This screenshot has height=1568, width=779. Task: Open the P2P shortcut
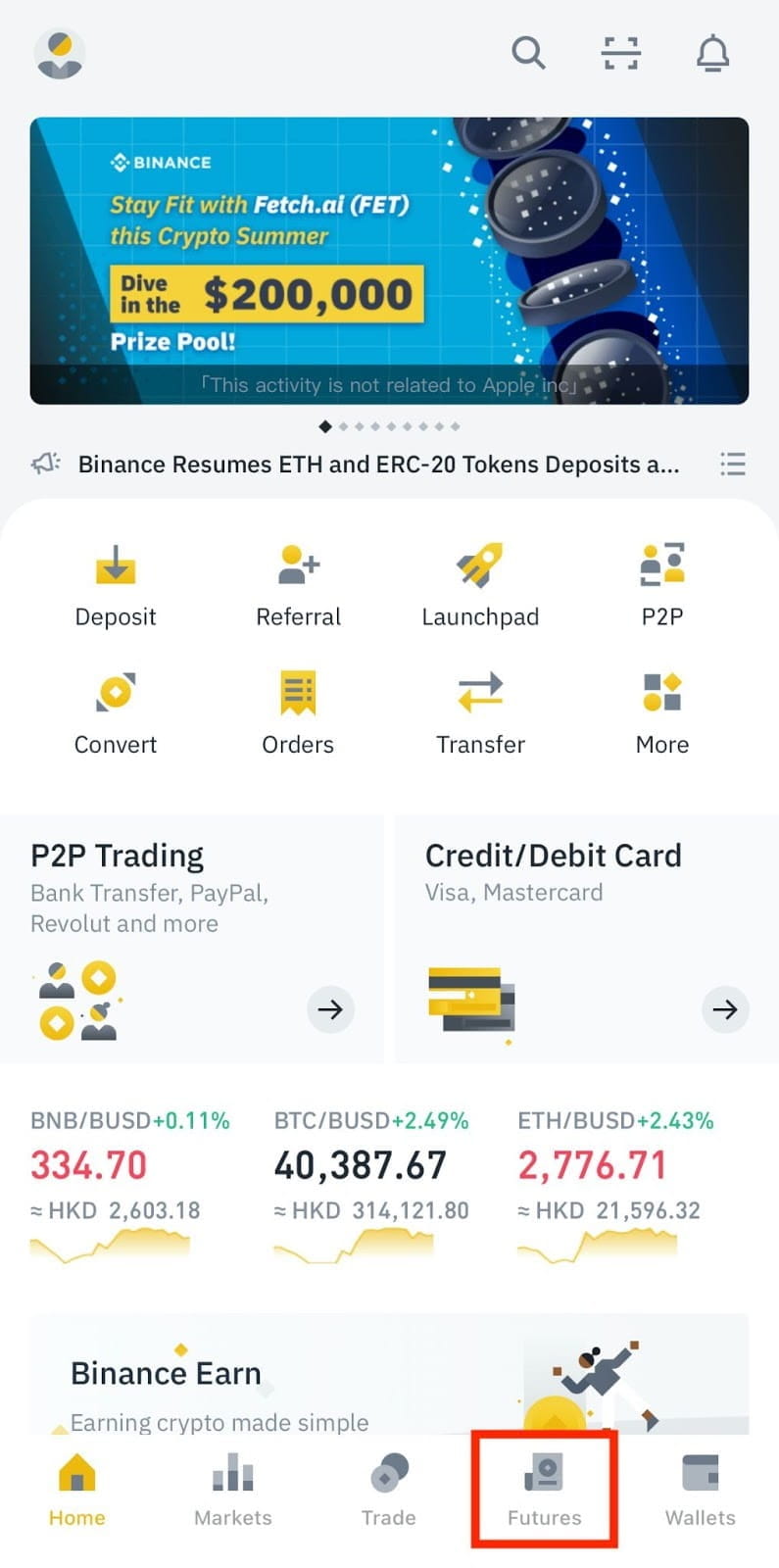[x=662, y=586]
